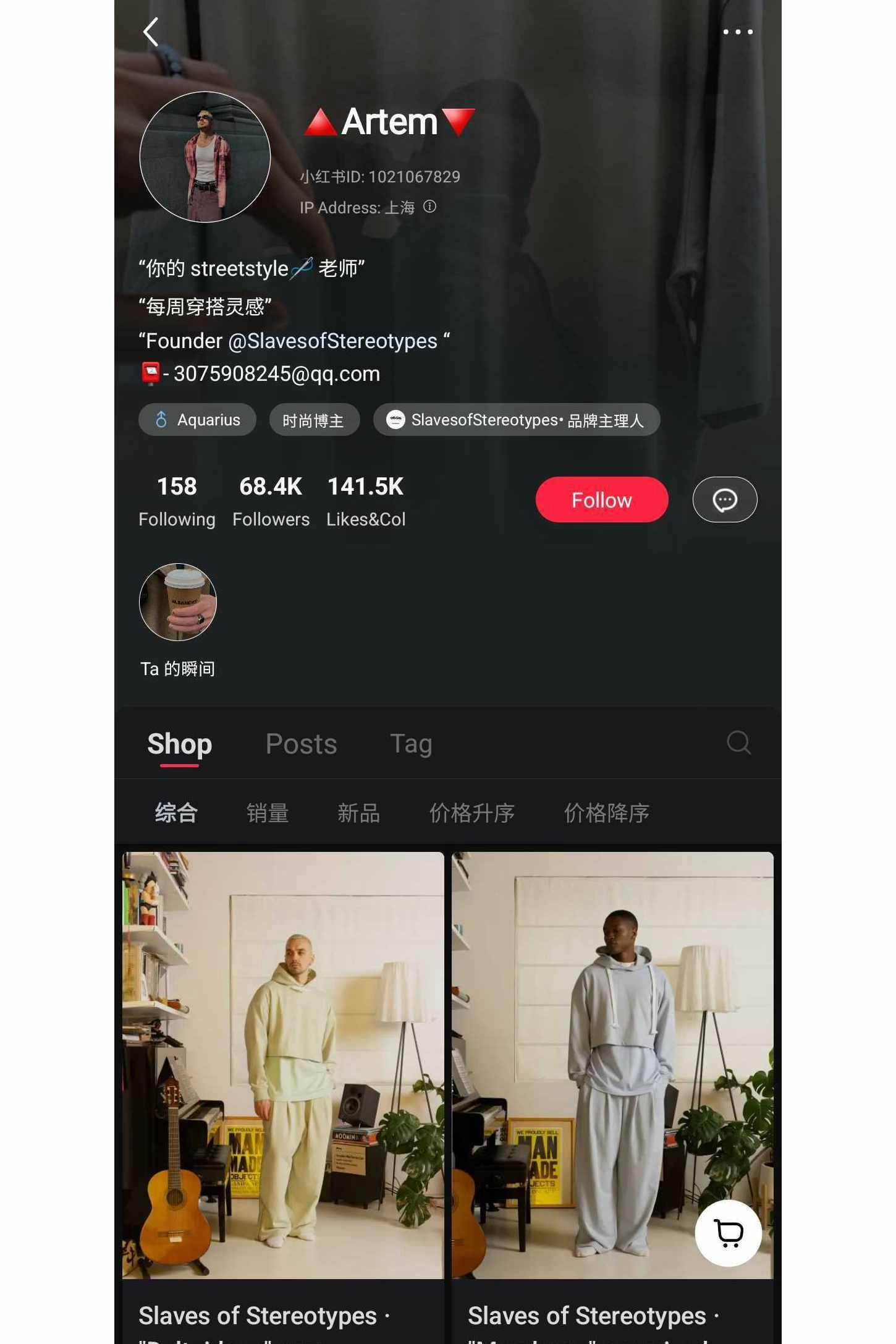Sort shop by 销量
This screenshot has width=896, height=1344.
click(268, 812)
